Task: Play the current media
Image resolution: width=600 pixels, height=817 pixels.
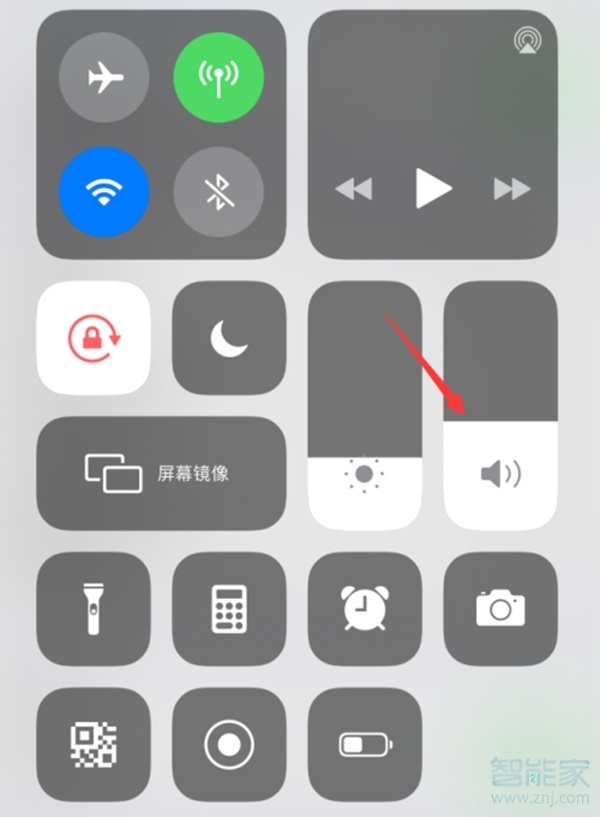Action: 432,188
